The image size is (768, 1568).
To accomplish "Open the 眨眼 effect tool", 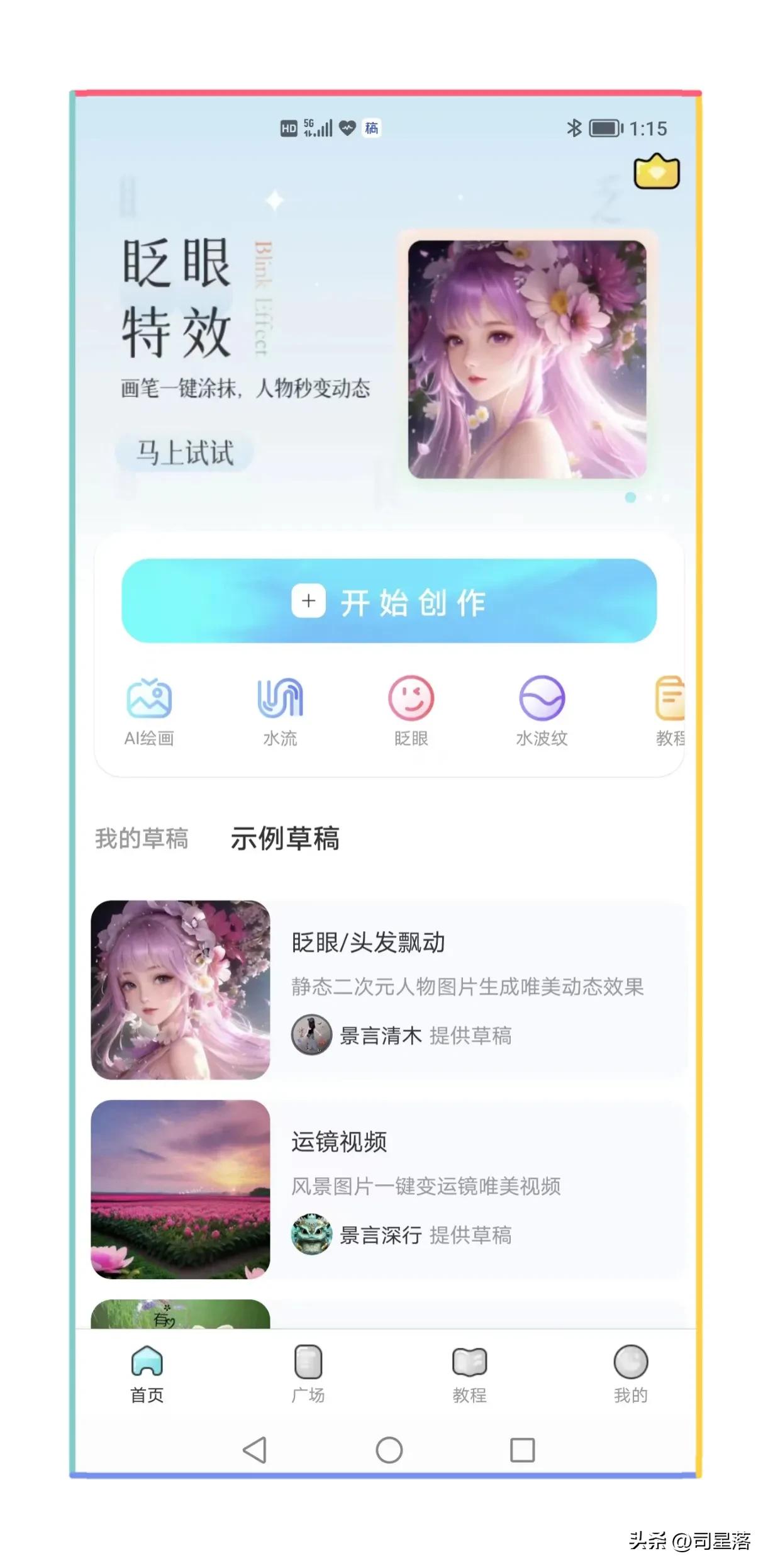I will [x=411, y=711].
